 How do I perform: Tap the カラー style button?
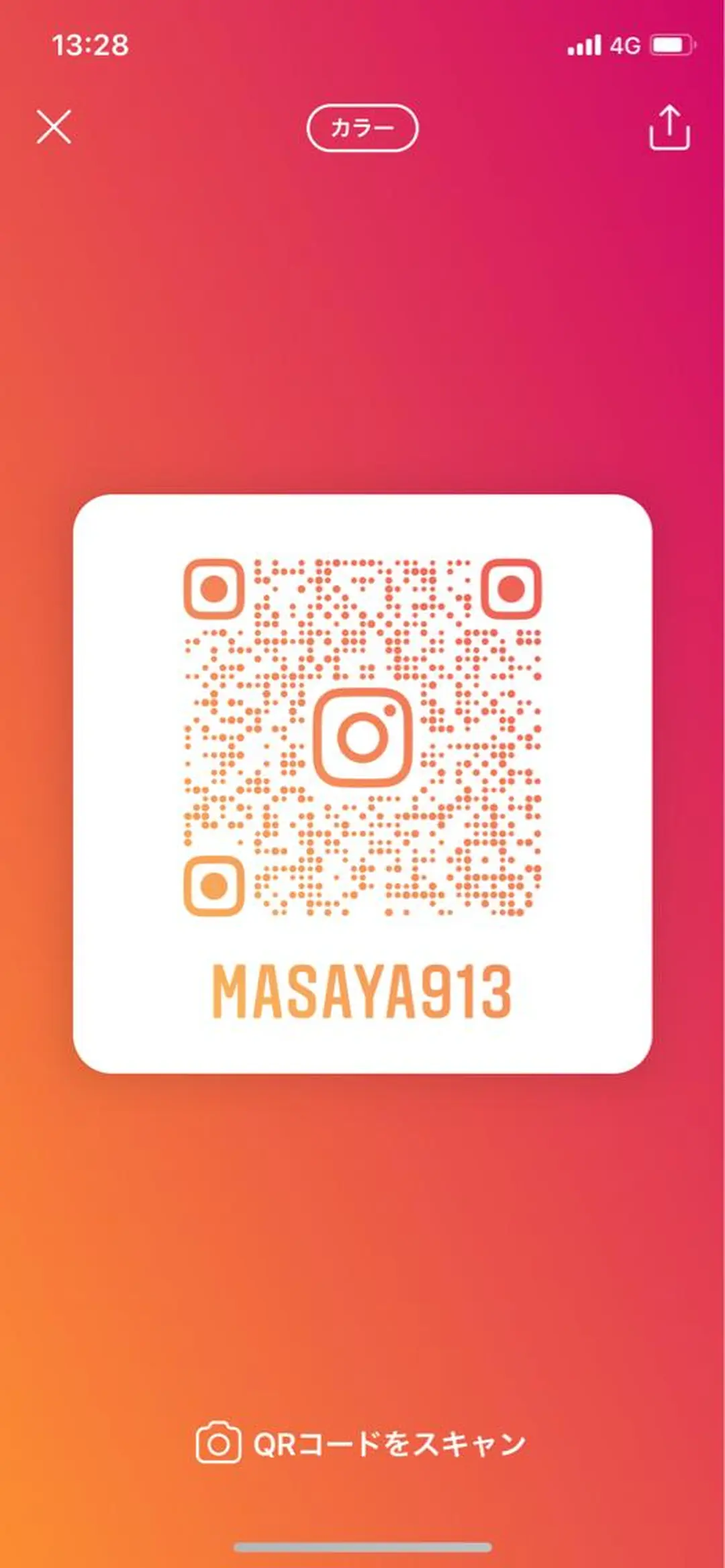[x=362, y=127]
